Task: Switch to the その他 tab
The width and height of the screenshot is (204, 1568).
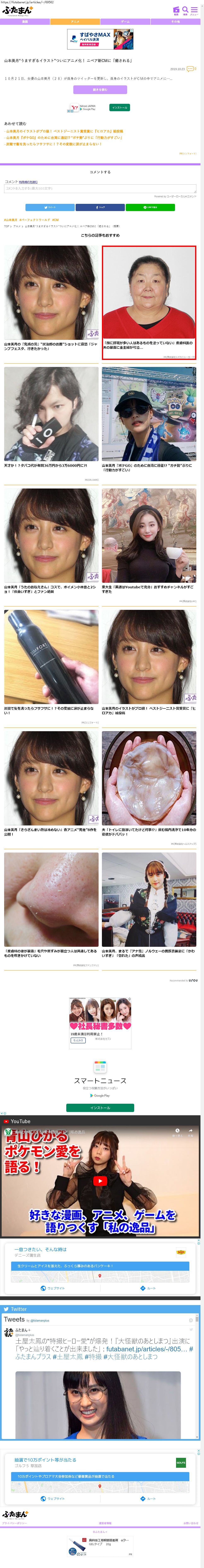Action: (x=175, y=21)
